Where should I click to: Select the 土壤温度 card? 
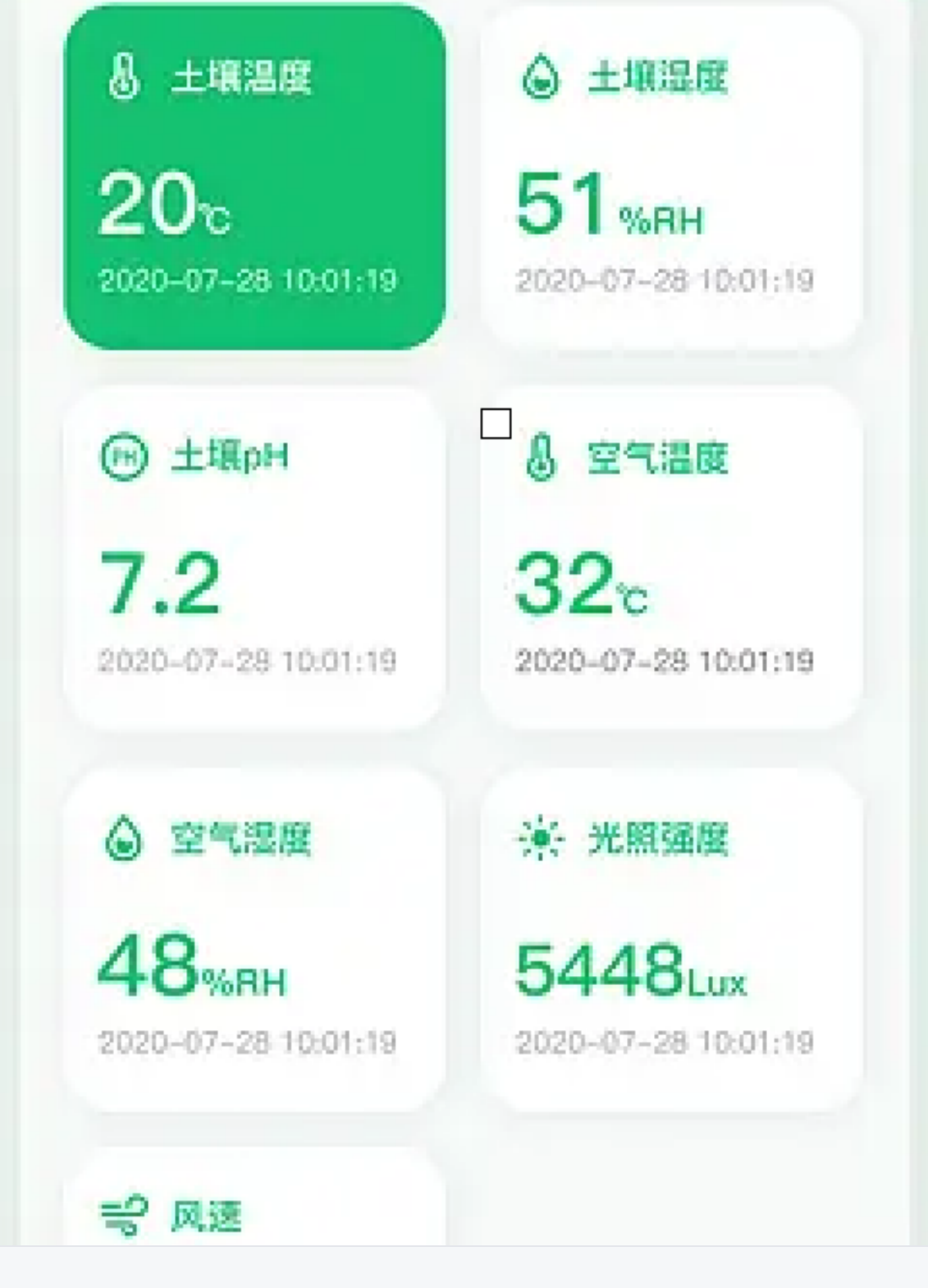[254, 177]
